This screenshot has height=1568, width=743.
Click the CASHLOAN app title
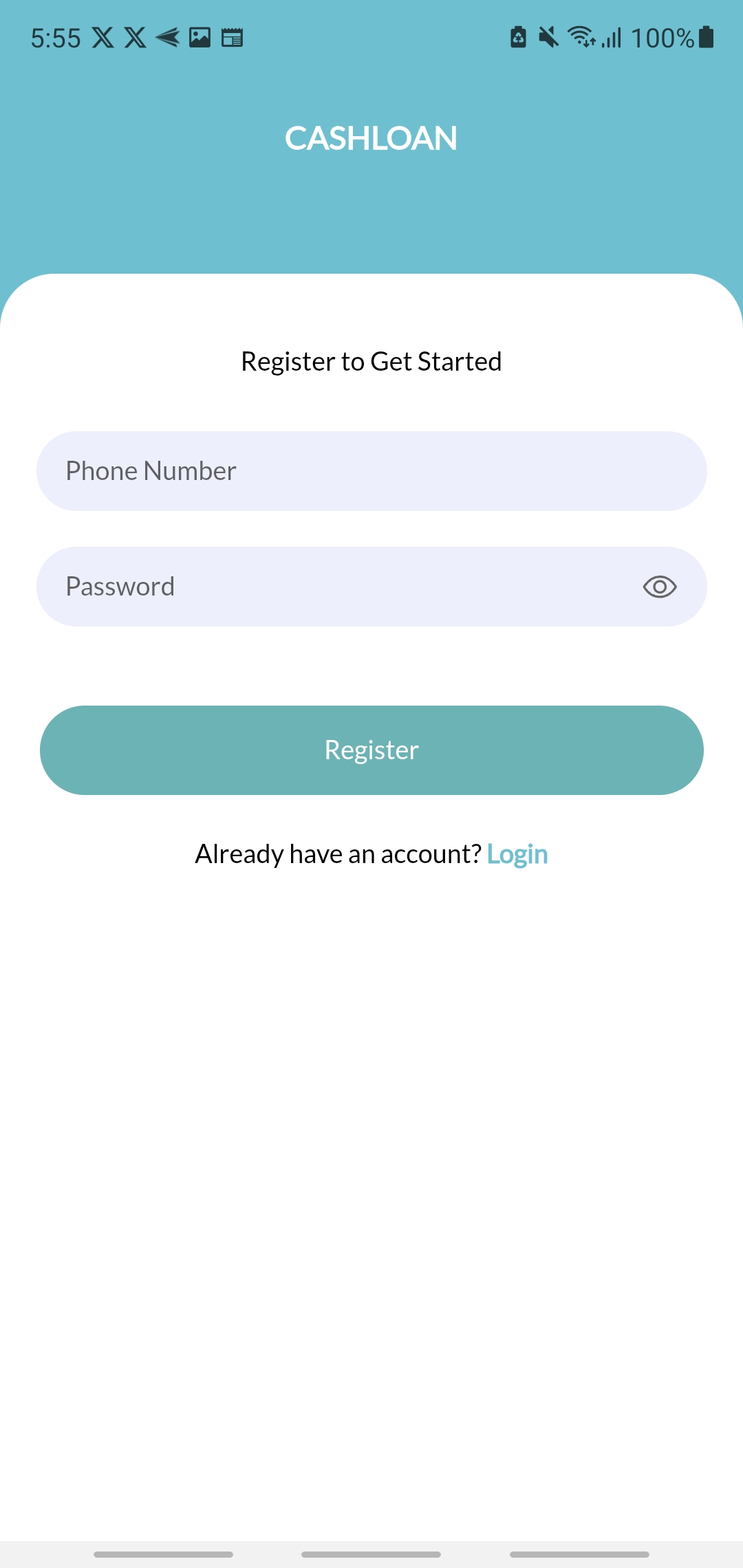coord(371,138)
